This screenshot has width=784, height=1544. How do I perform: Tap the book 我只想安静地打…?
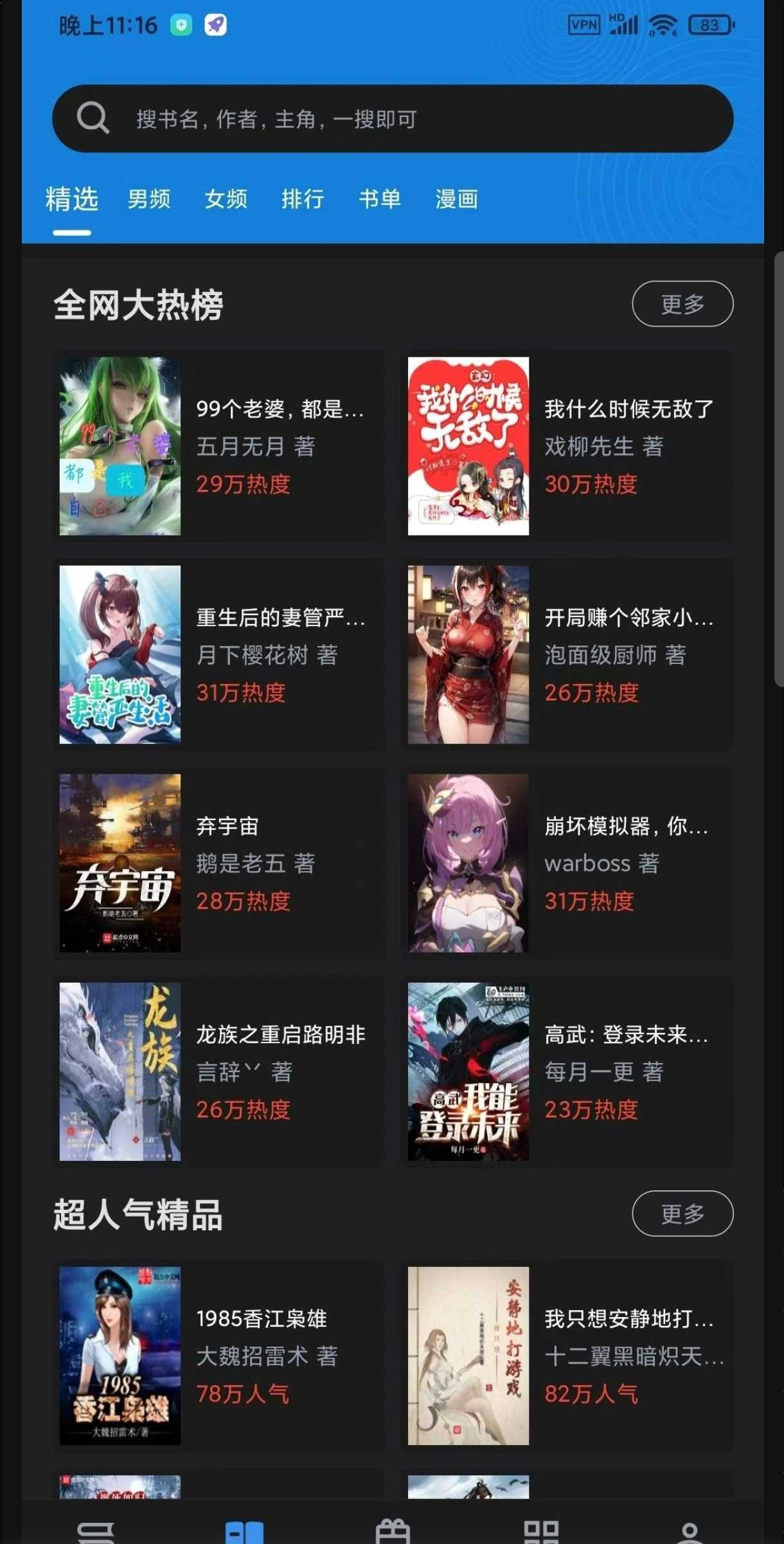[x=567, y=1356]
